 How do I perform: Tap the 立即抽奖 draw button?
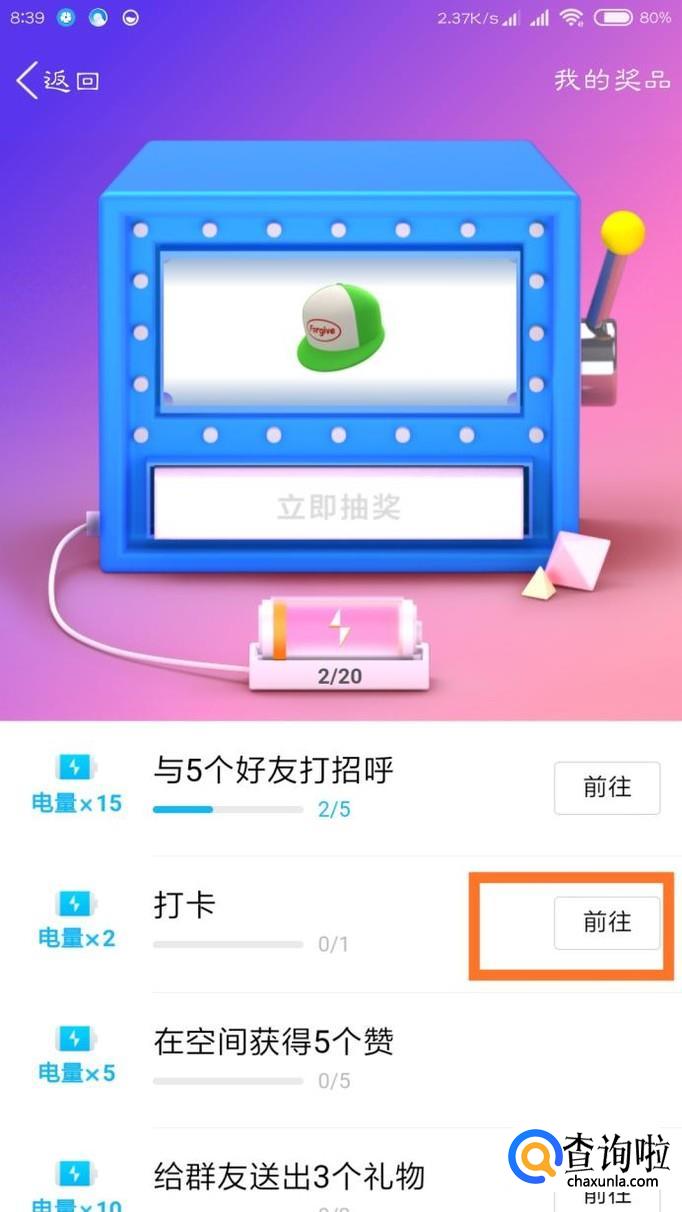tap(338, 505)
